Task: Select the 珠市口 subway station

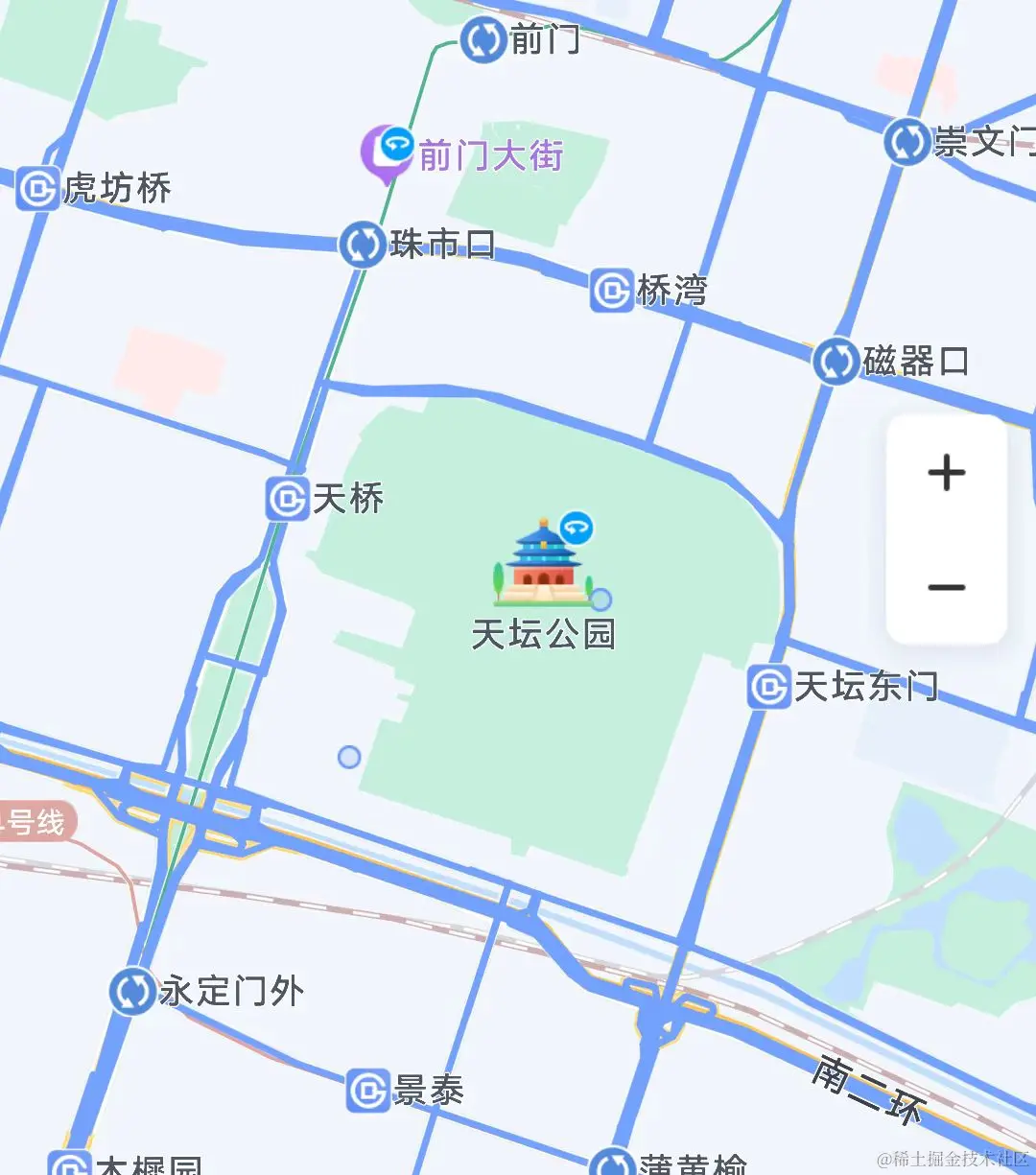Action: 363,245
